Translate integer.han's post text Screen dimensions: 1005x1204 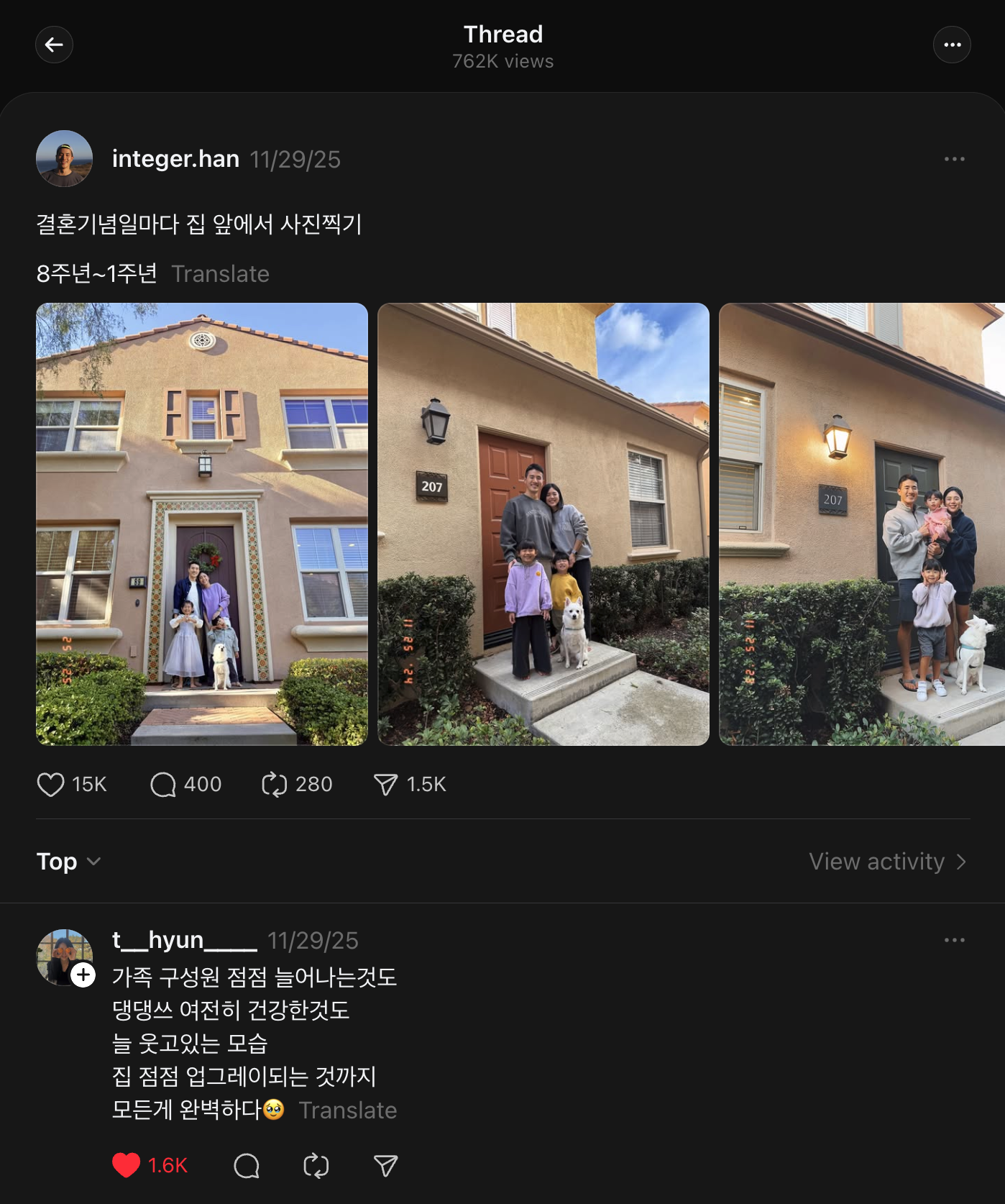coord(220,274)
